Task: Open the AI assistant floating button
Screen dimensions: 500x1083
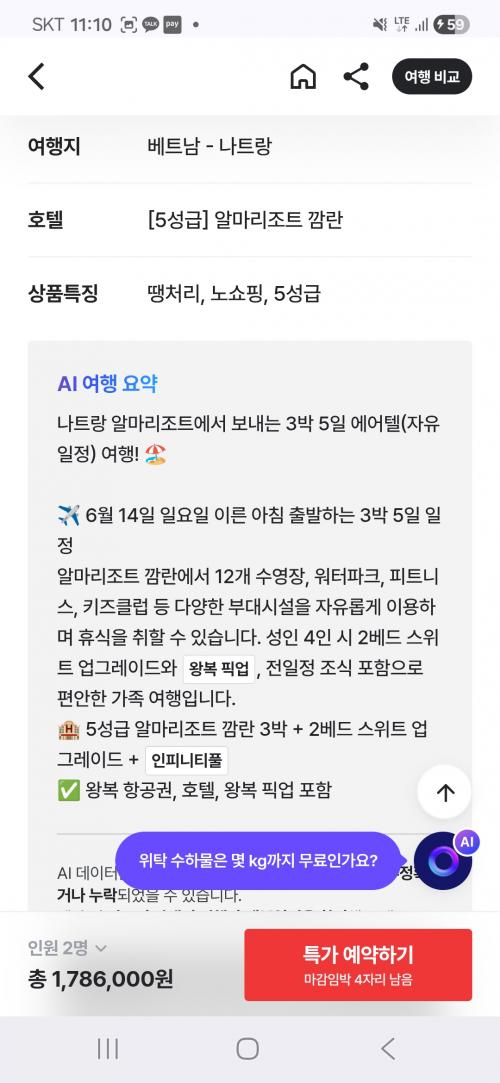Action: point(445,860)
